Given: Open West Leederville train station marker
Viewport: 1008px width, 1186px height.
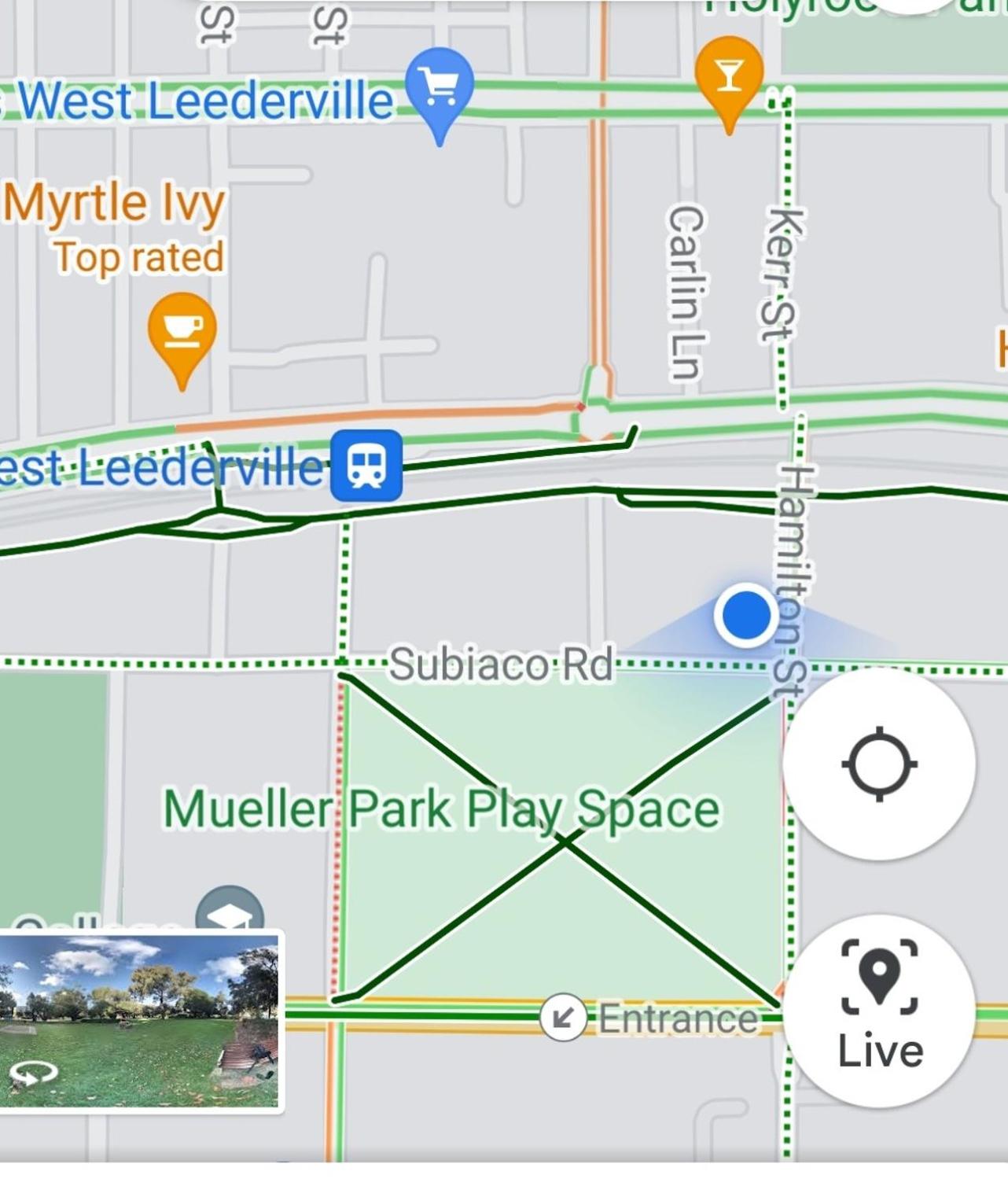Looking at the screenshot, I should (366, 465).
